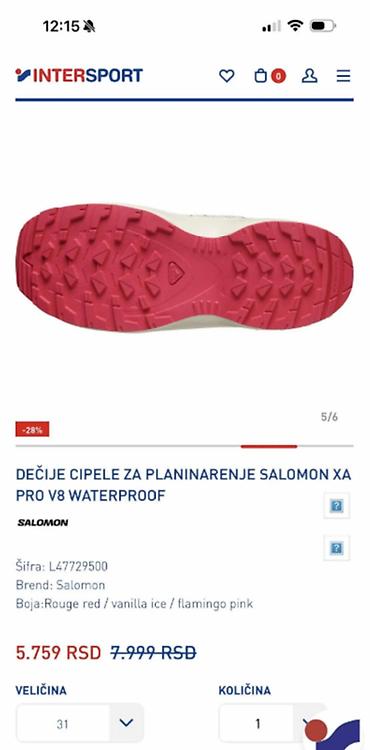Image resolution: width=370 pixels, height=750 pixels.
Task: Open the hamburger menu
Action: [343, 76]
